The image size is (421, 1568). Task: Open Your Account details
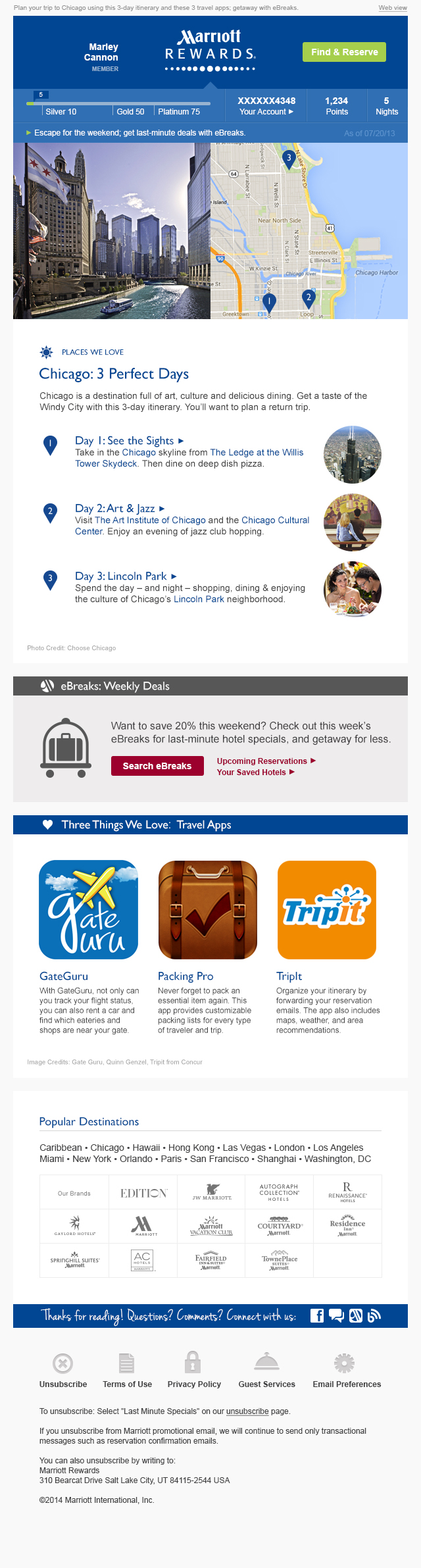coord(266,112)
